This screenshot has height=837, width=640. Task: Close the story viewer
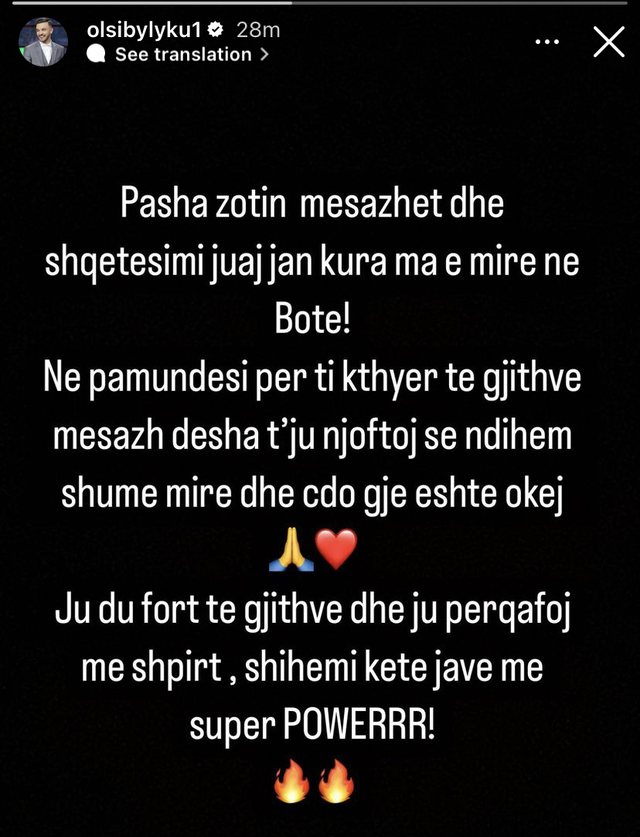608,42
